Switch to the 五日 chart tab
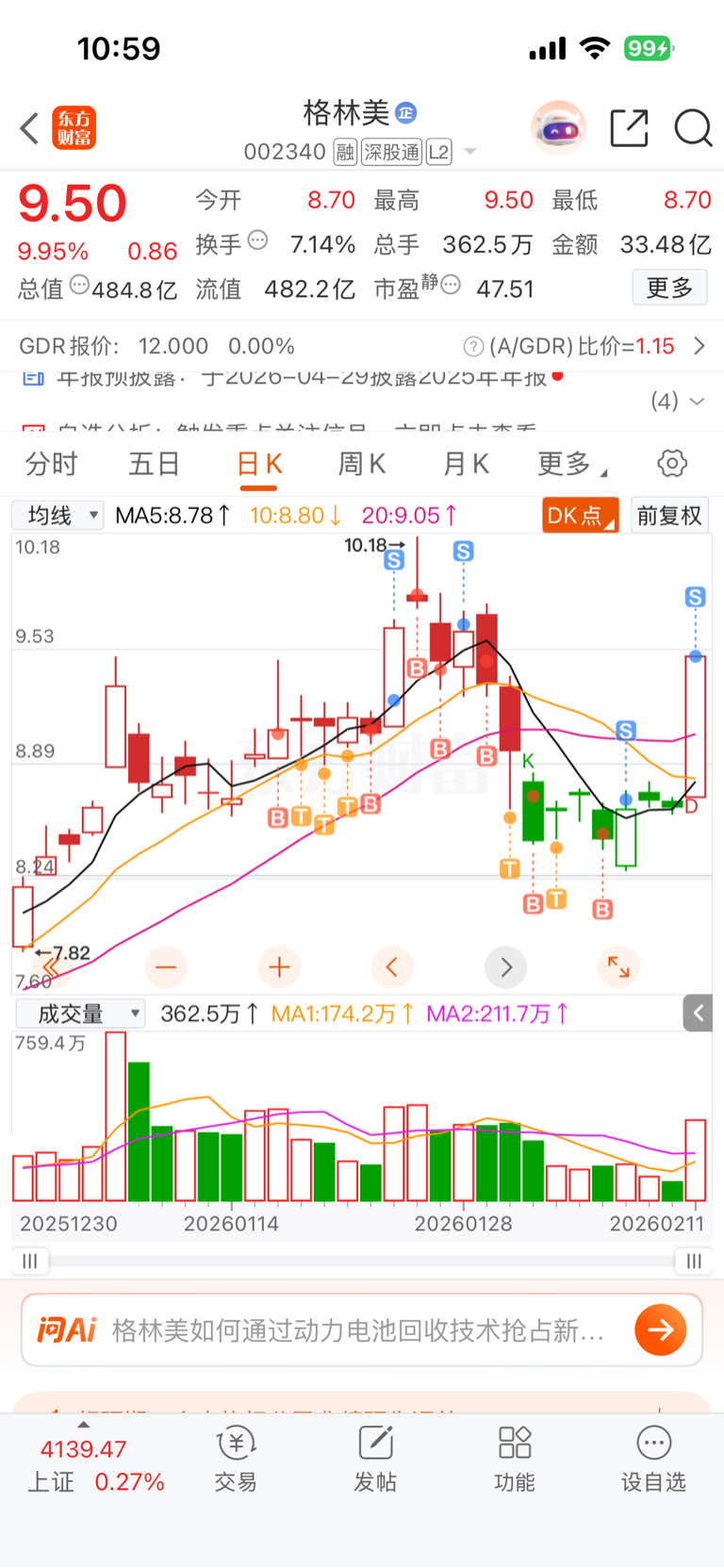This screenshot has height=1568, width=724. tap(154, 464)
